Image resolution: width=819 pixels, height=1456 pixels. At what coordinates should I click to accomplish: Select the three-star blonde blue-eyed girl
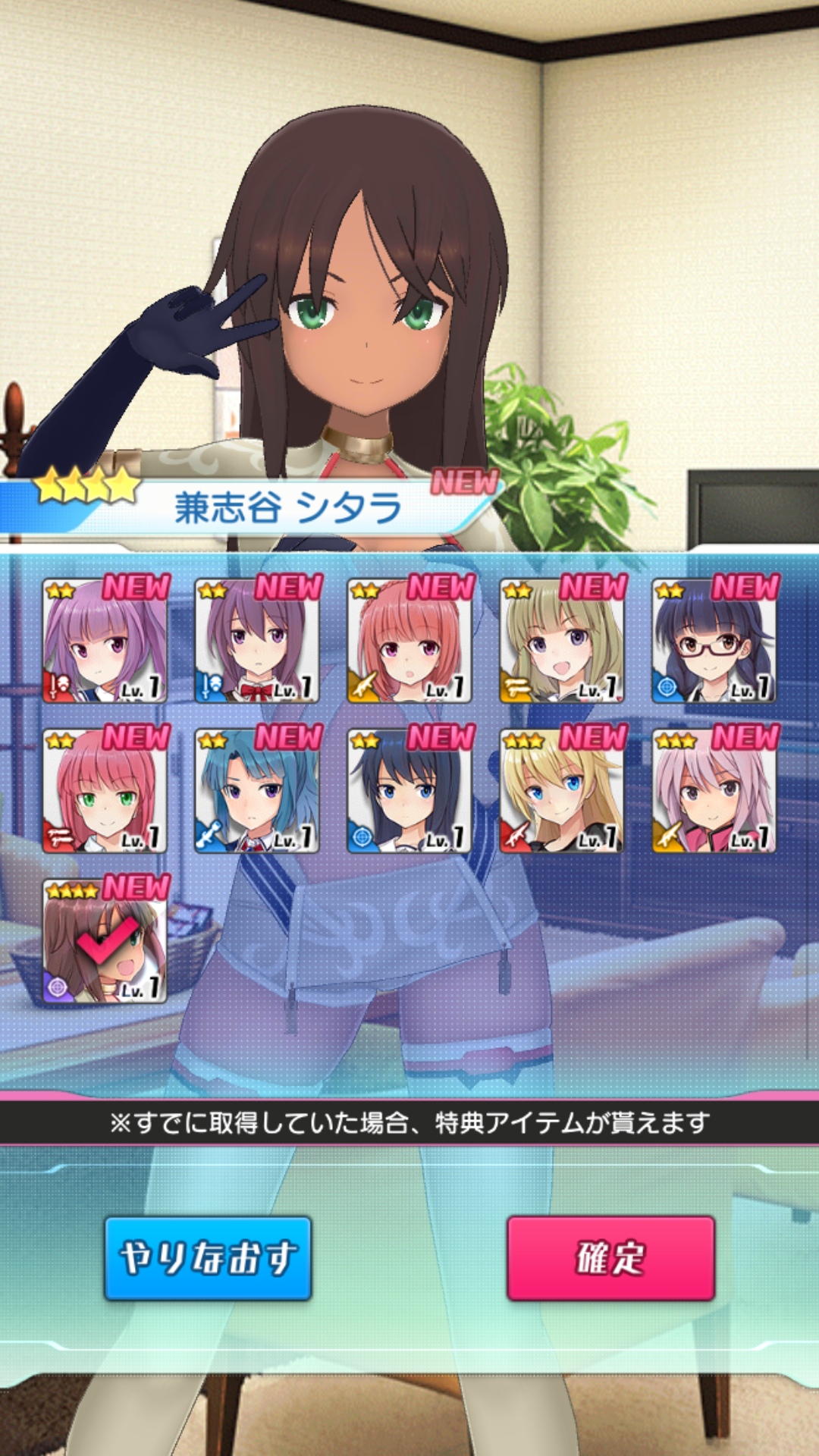click(562, 791)
